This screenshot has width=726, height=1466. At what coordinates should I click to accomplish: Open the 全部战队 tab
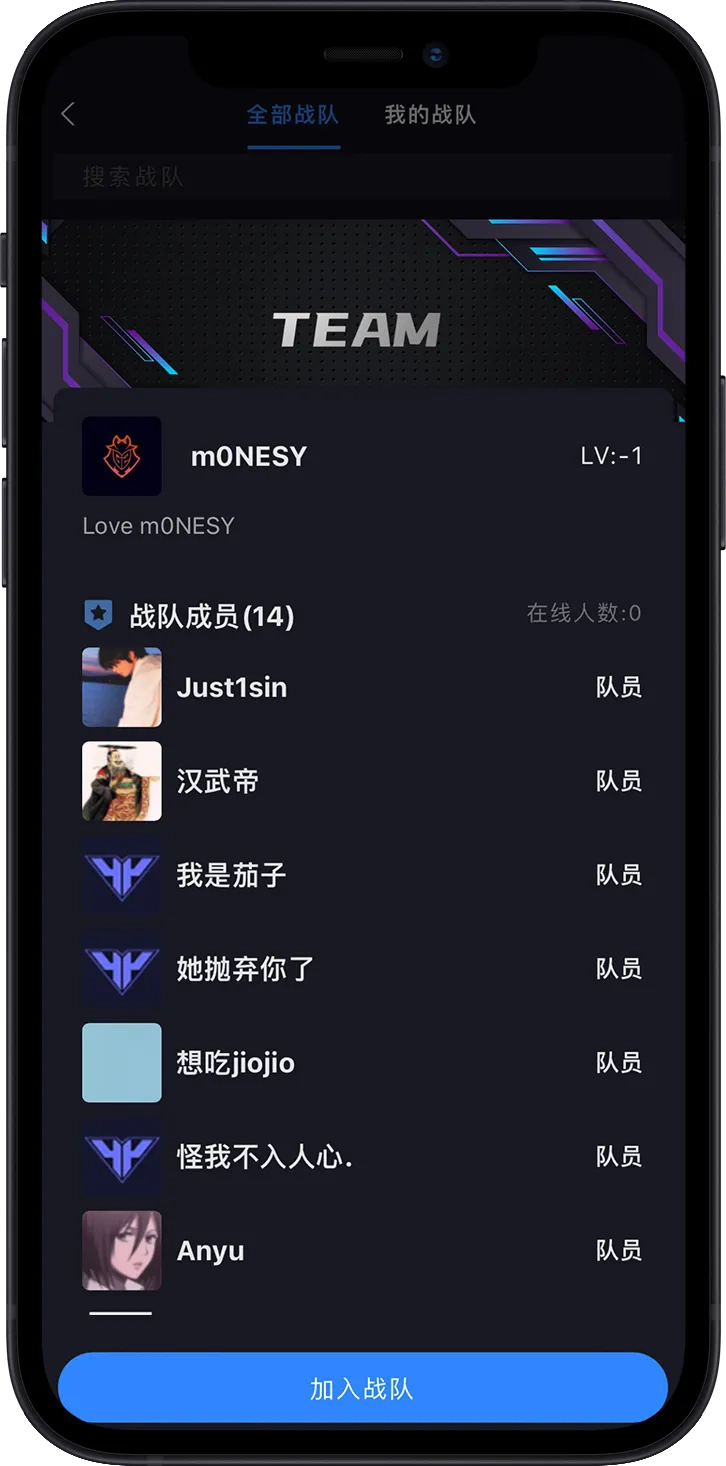tap(292, 115)
